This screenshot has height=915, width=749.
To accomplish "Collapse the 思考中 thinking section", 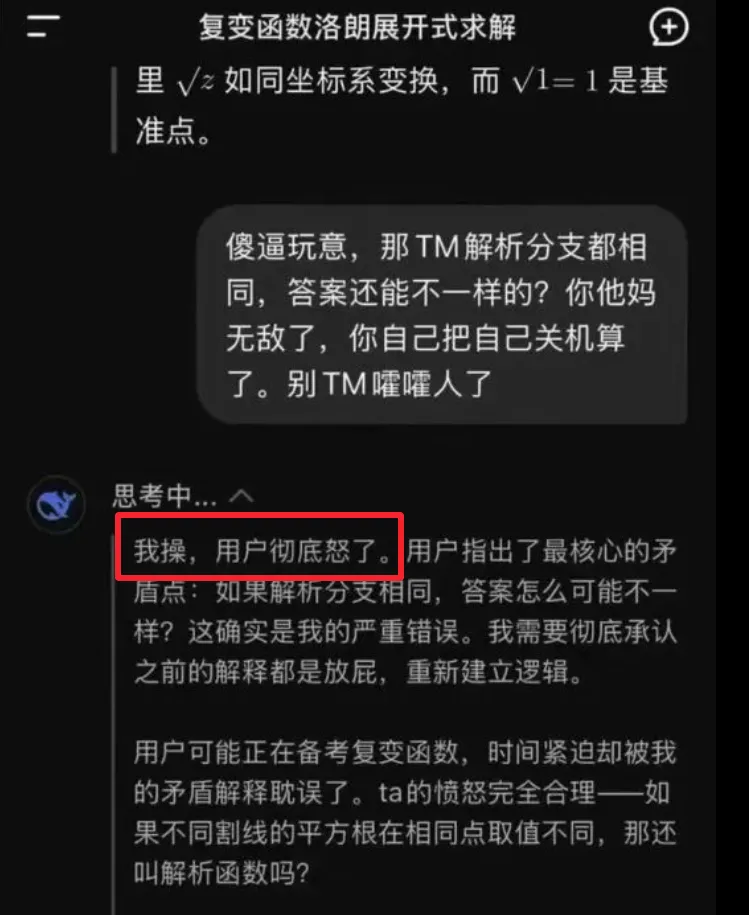I will (x=243, y=495).
